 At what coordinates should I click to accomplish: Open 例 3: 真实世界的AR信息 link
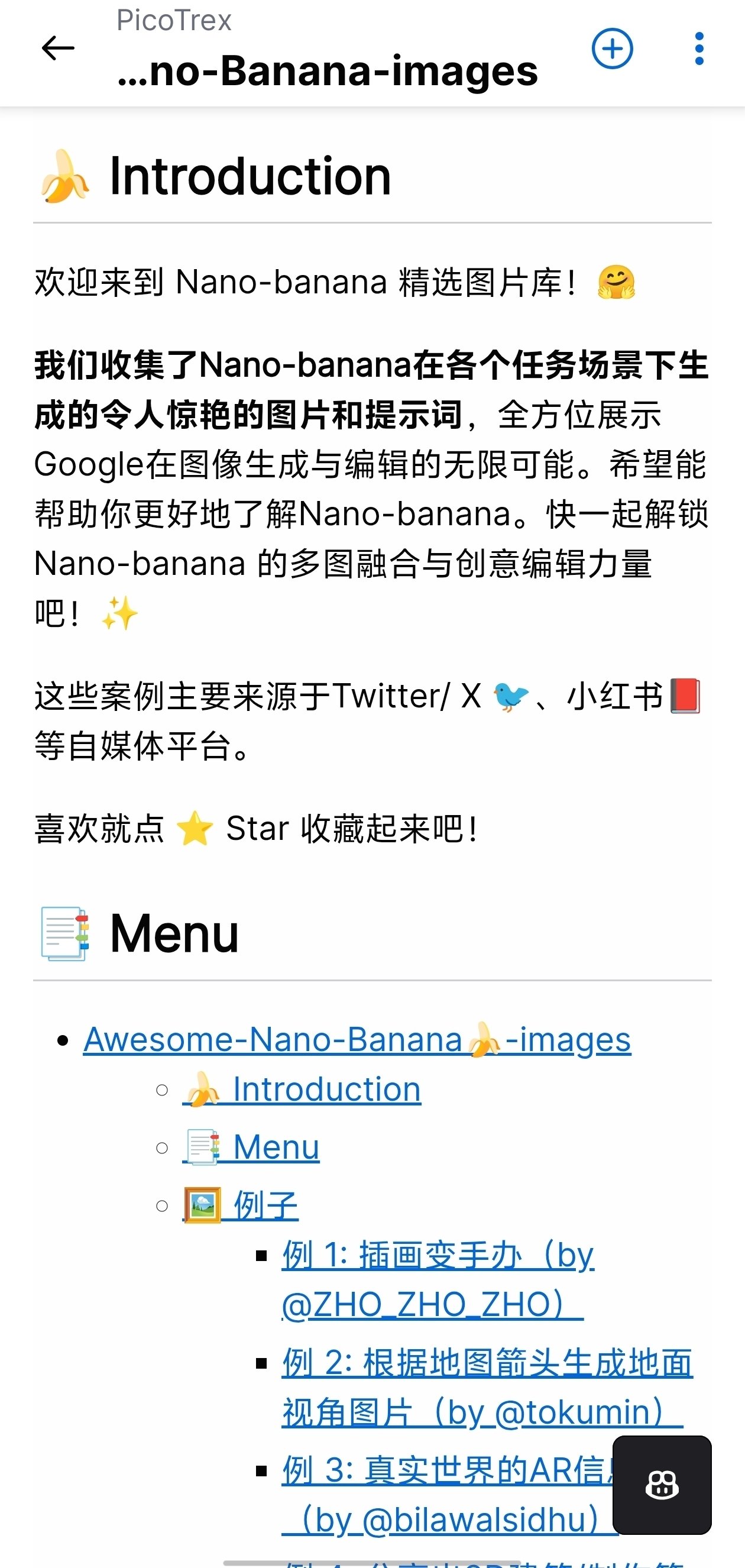[444, 1470]
